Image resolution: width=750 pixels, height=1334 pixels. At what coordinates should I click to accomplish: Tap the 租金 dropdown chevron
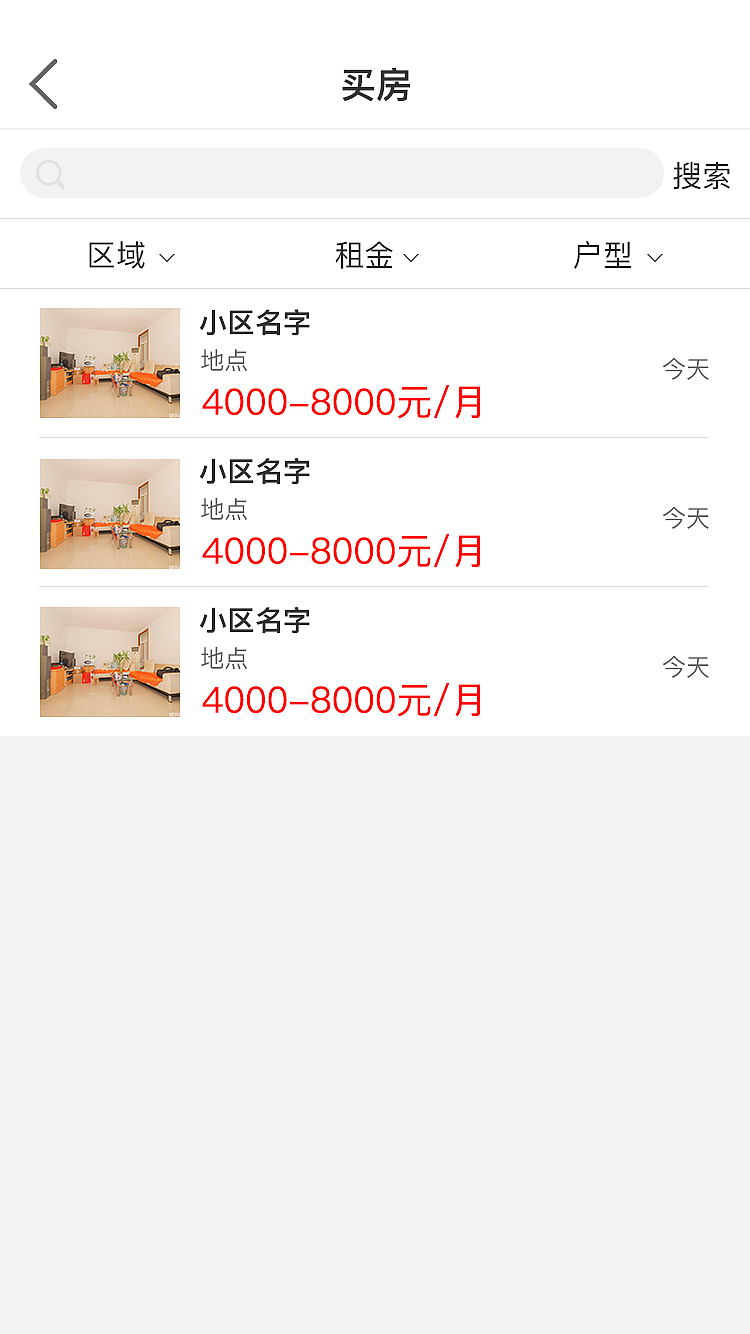point(411,259)
